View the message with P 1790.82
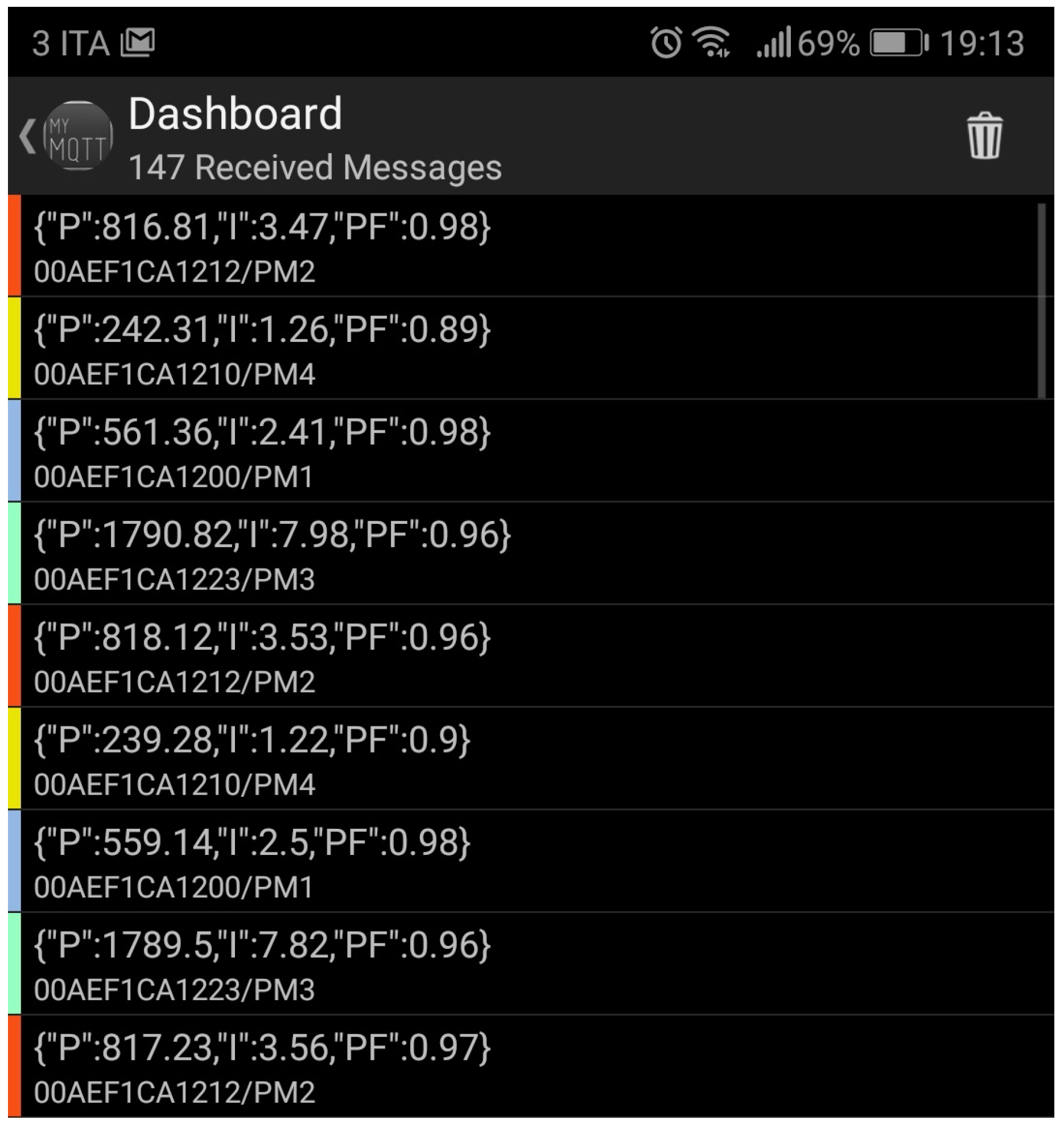The width and height of the screenshot is (1064, 1128). click(272, 553)
